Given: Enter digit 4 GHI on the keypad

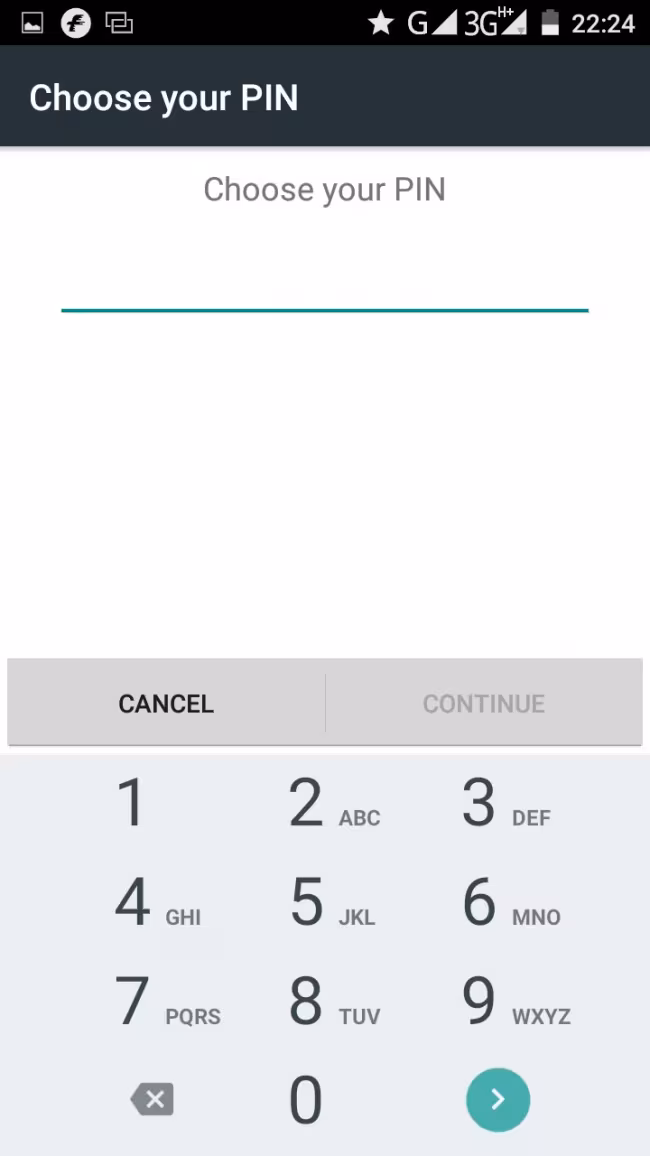Looking at the screenshot, I should coord(150,902).
